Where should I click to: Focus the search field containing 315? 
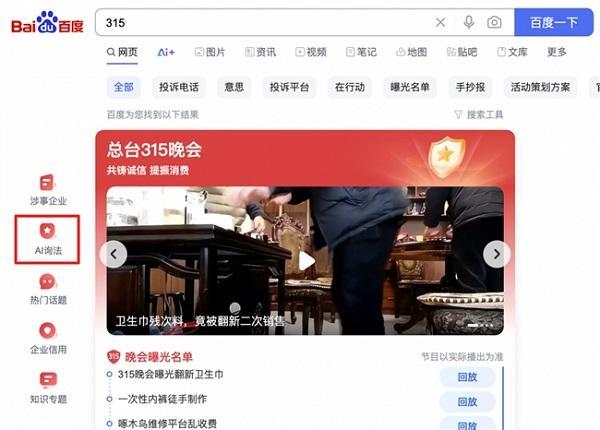click(260, 22)
